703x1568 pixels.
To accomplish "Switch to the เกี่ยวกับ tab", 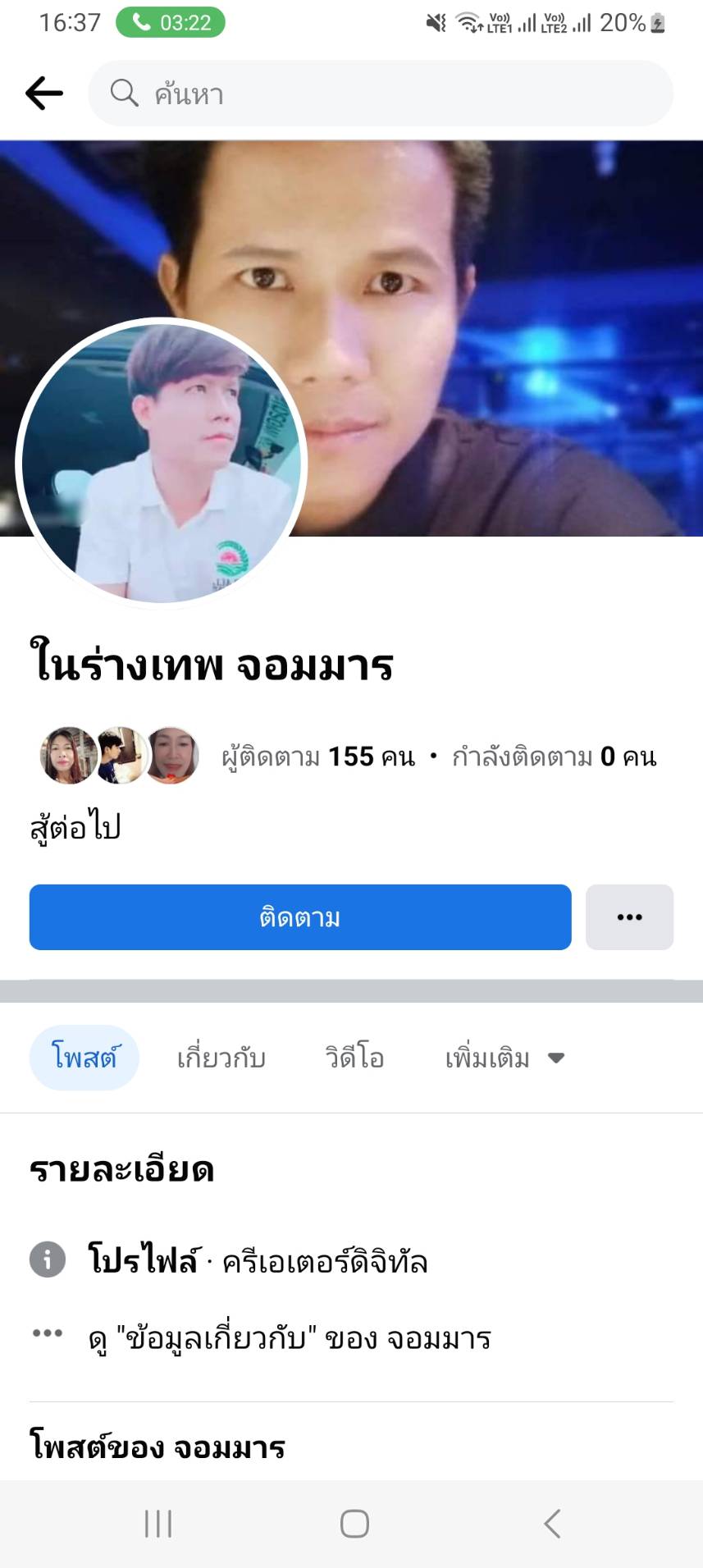I will click(221, 1058).
